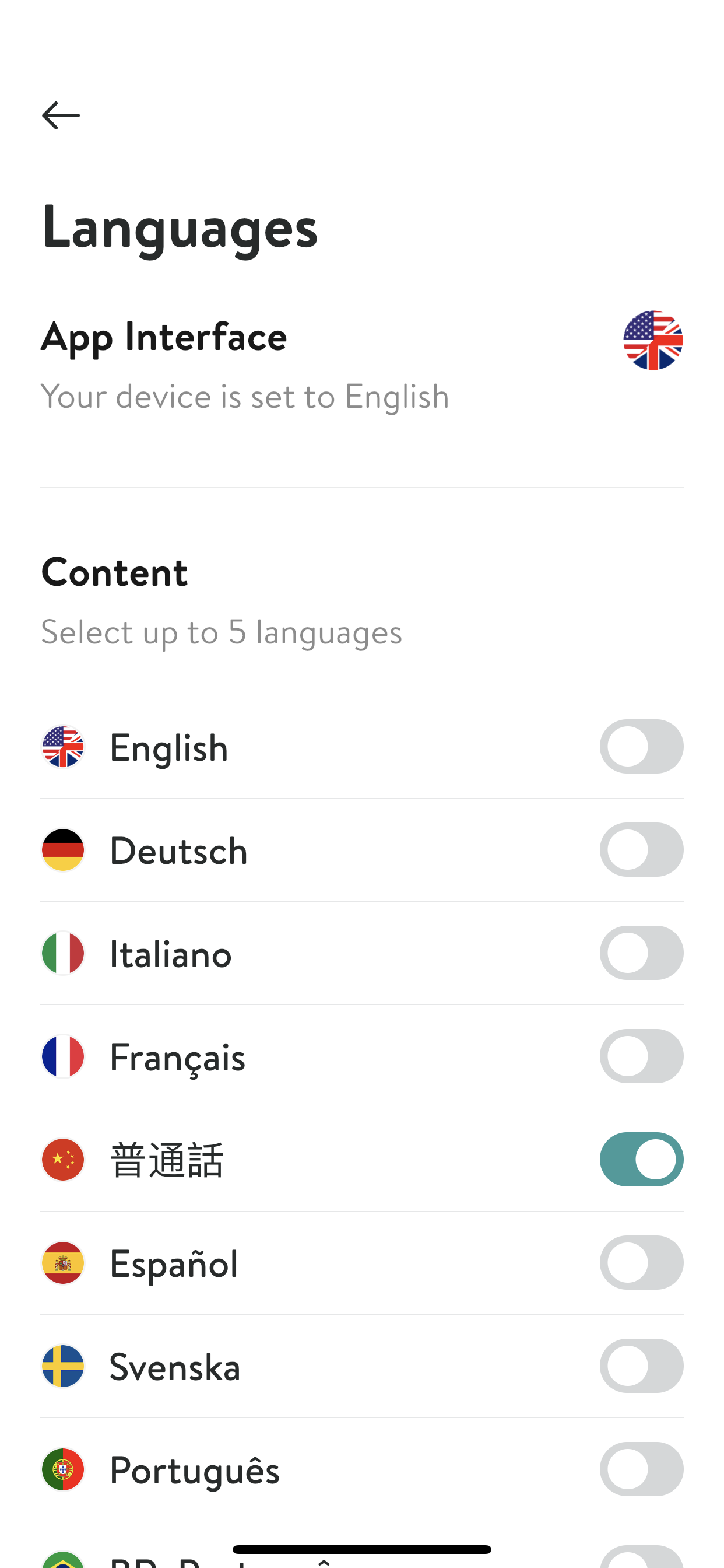Go back using the arrow icon
This screenshot has height=1568, width=724.
point(60,115)
